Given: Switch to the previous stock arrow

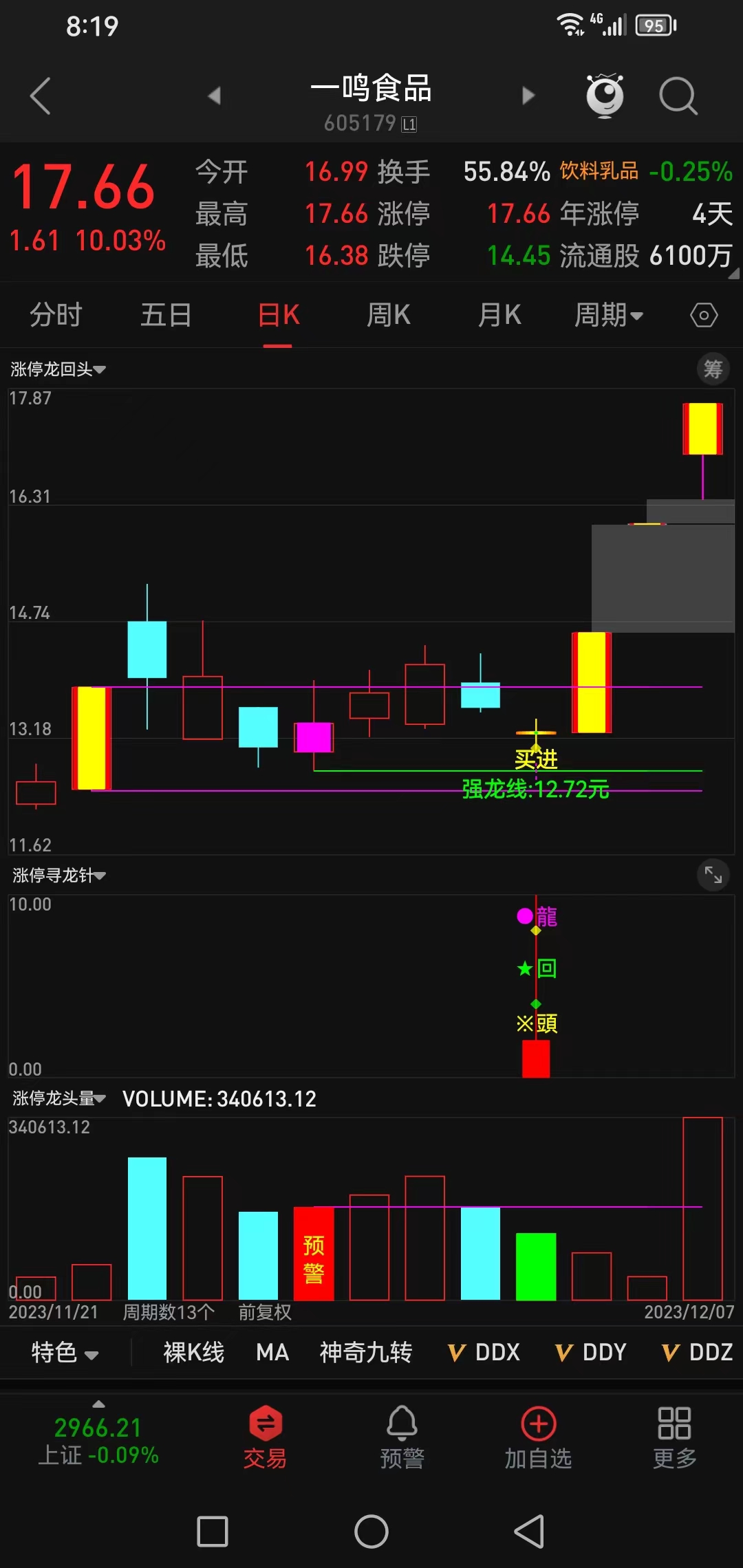Looking at the screenshot, I should tap(214, 96).
